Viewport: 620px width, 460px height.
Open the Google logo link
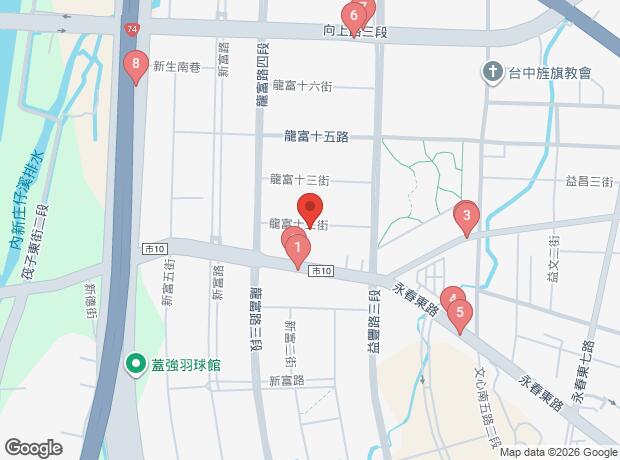(x=33, y=448)
